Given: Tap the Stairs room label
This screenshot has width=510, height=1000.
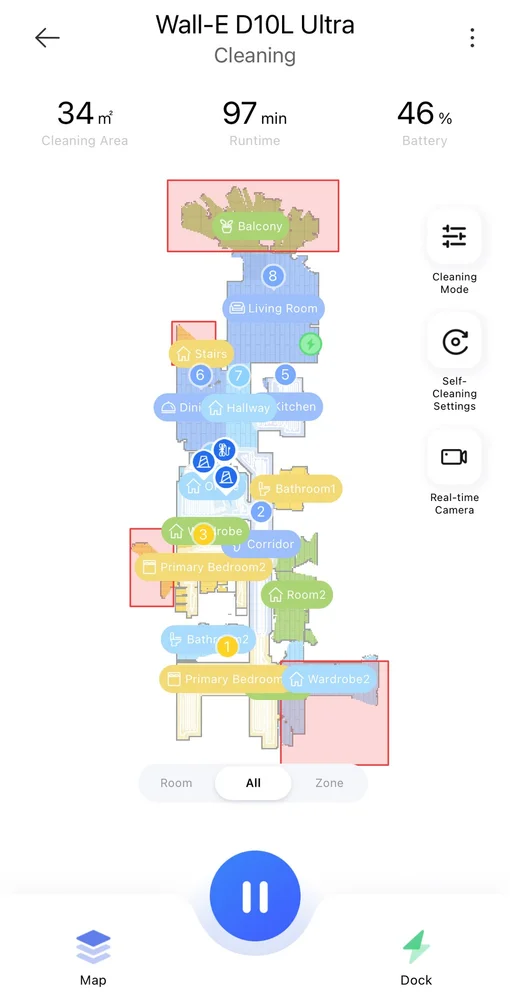Looking at the screenshot, I should 201,353.
